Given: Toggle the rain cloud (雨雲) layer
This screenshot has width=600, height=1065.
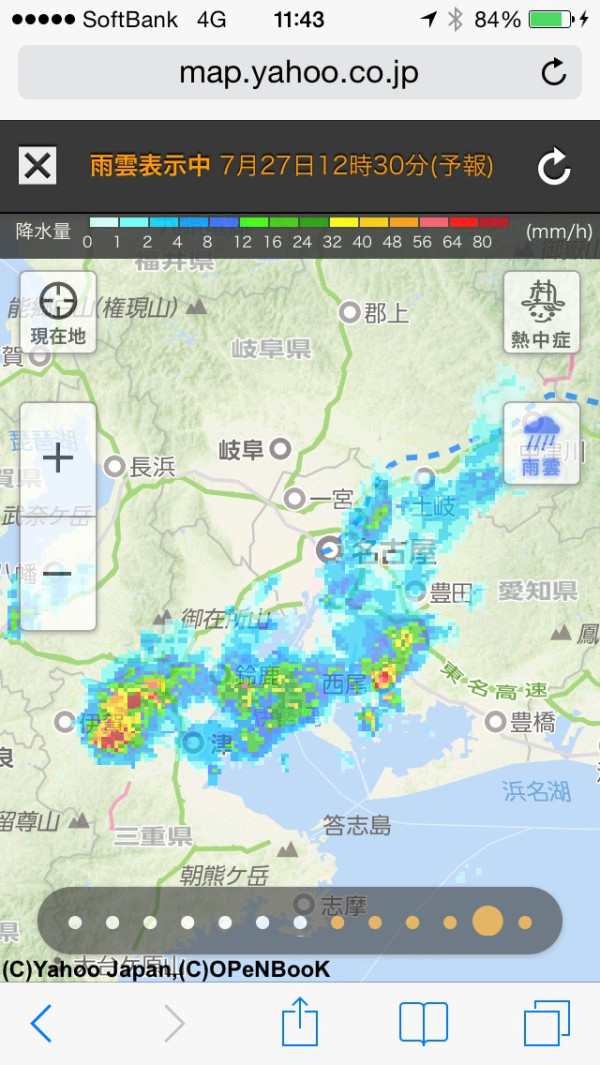Looking at the screenshot, I should [x=542, y=443].
